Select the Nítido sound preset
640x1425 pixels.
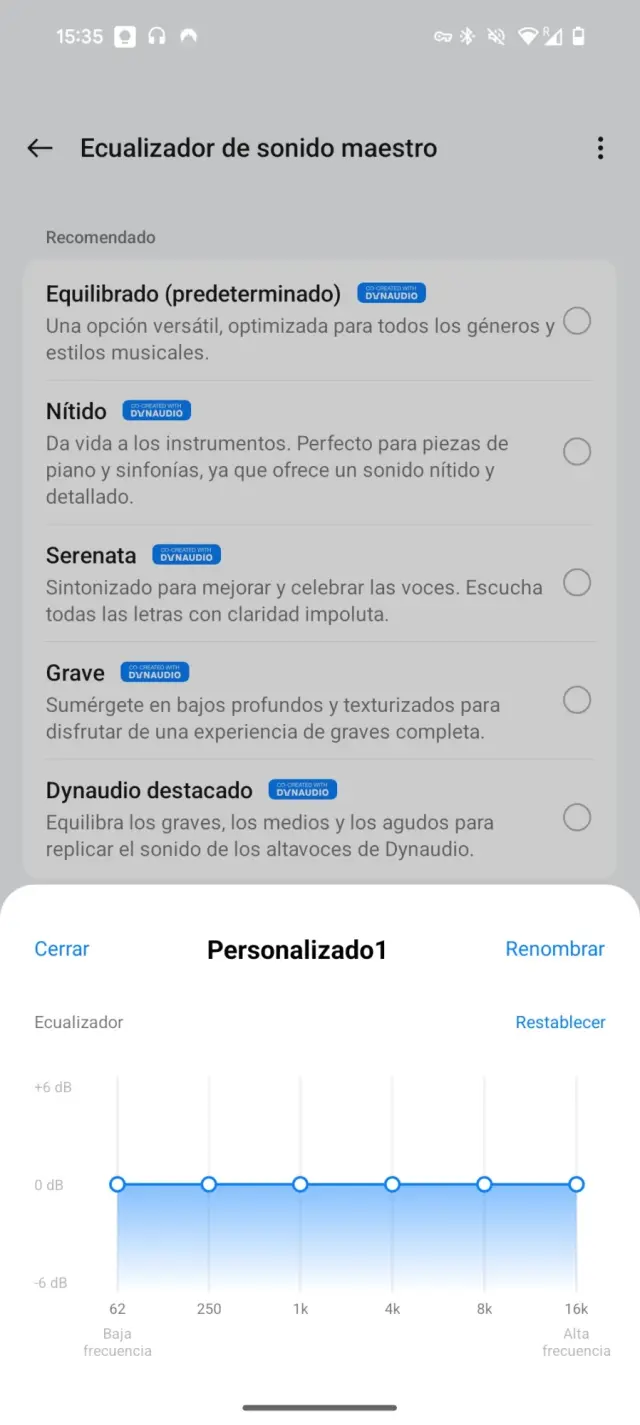577,452
